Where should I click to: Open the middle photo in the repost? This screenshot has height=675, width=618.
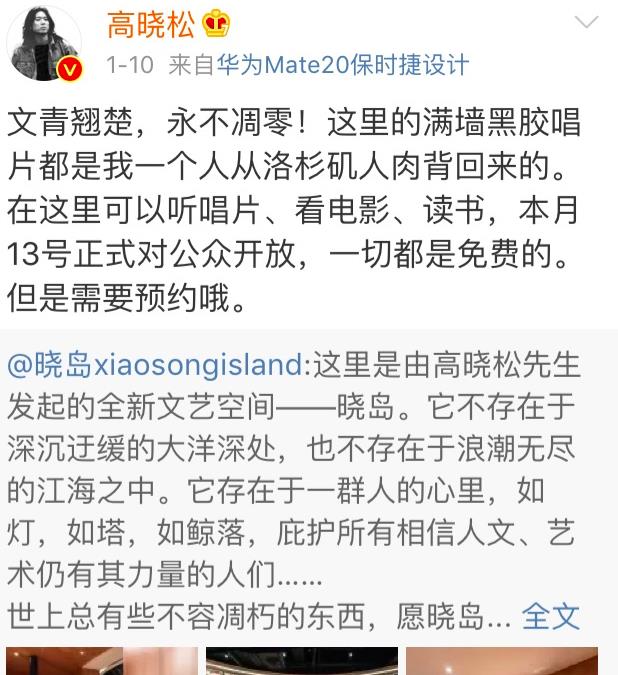point(302,662)
